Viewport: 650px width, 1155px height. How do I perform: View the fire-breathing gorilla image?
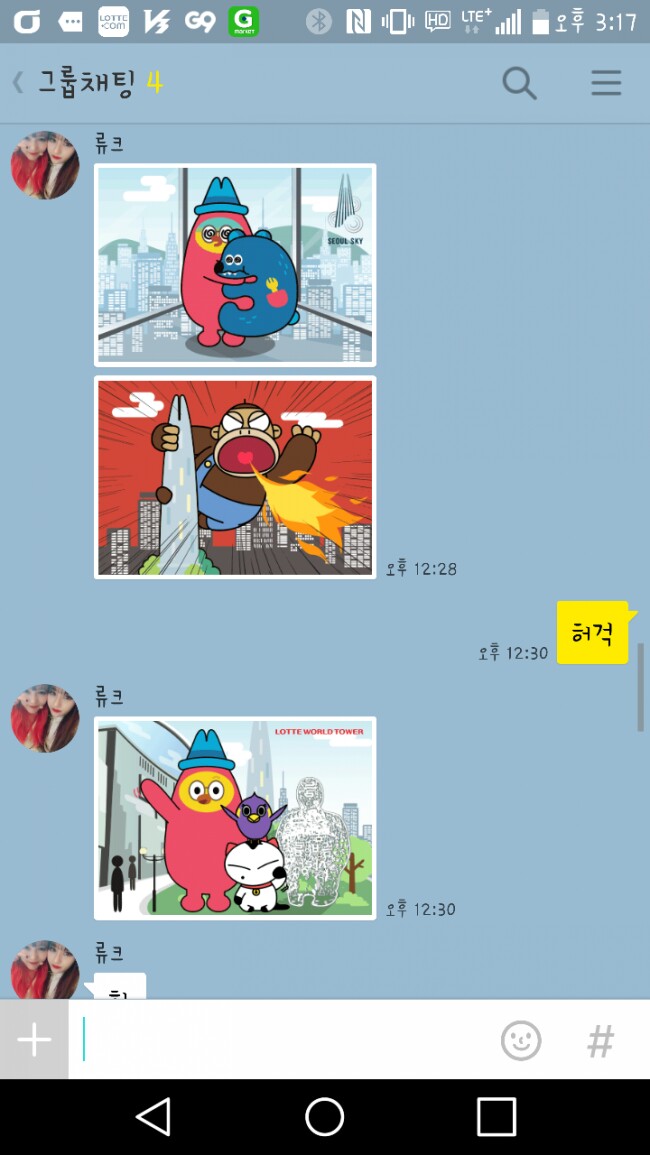point(235,477)
